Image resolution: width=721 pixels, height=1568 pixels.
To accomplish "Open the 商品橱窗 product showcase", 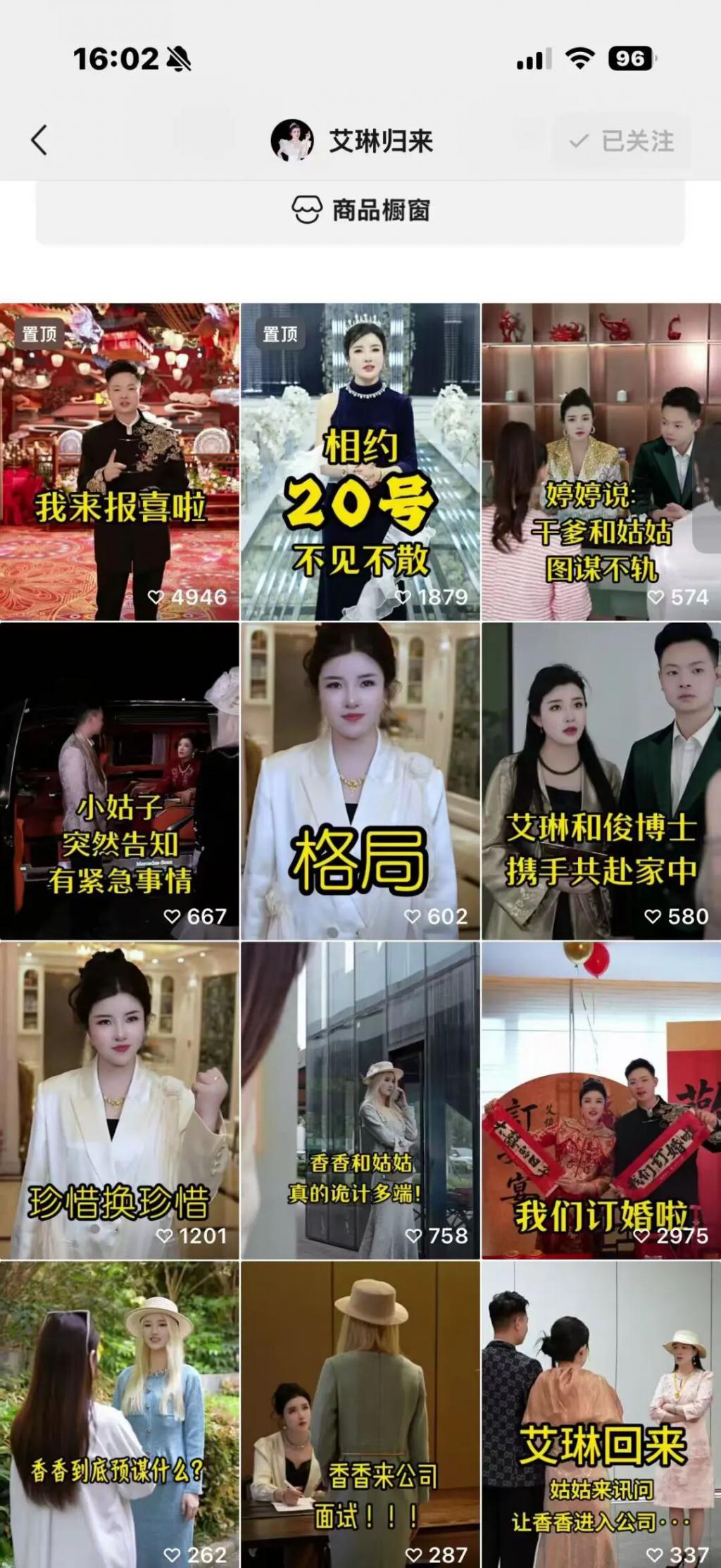I will [360, 210].
